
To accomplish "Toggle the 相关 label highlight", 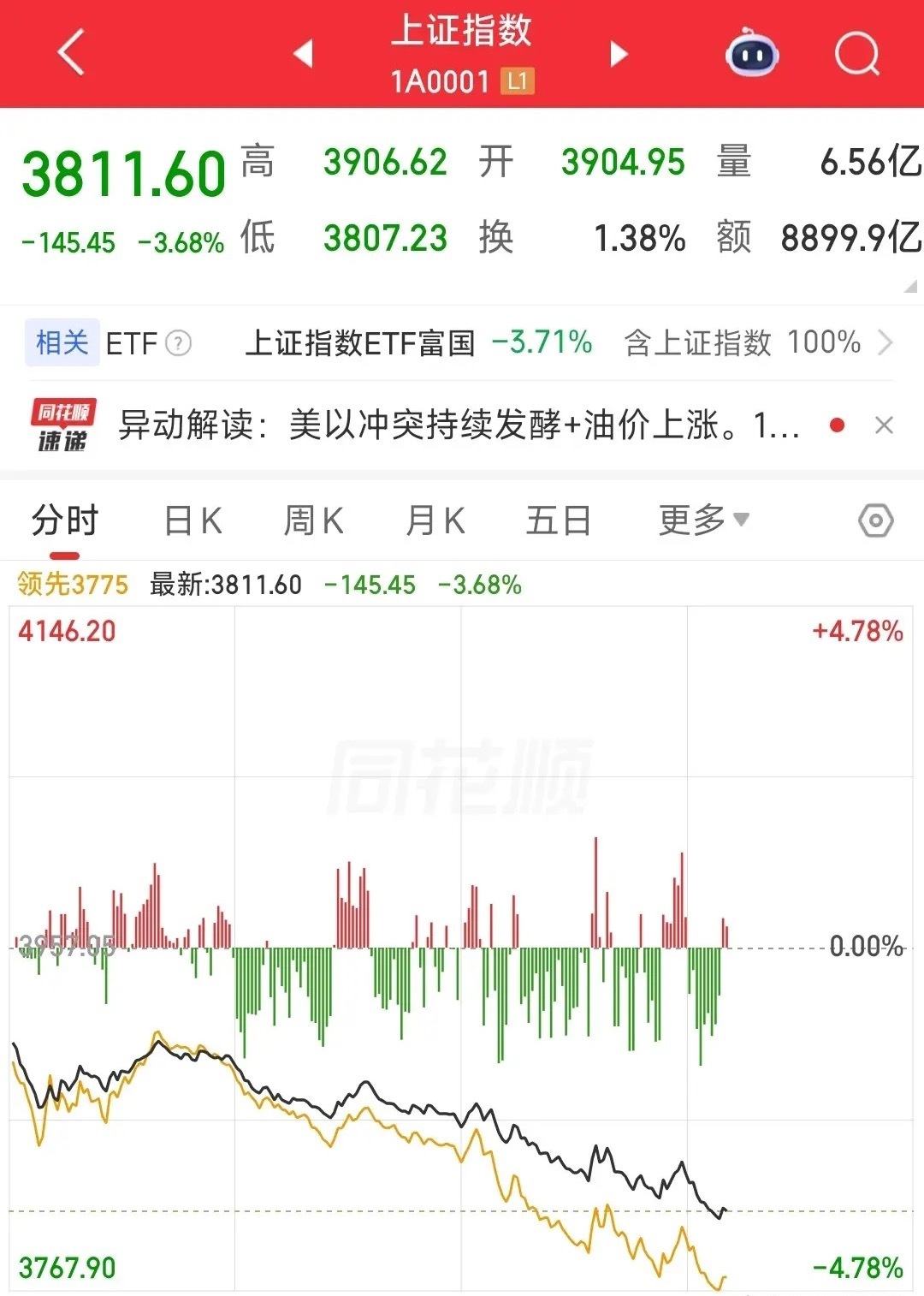I will (60, 343).
